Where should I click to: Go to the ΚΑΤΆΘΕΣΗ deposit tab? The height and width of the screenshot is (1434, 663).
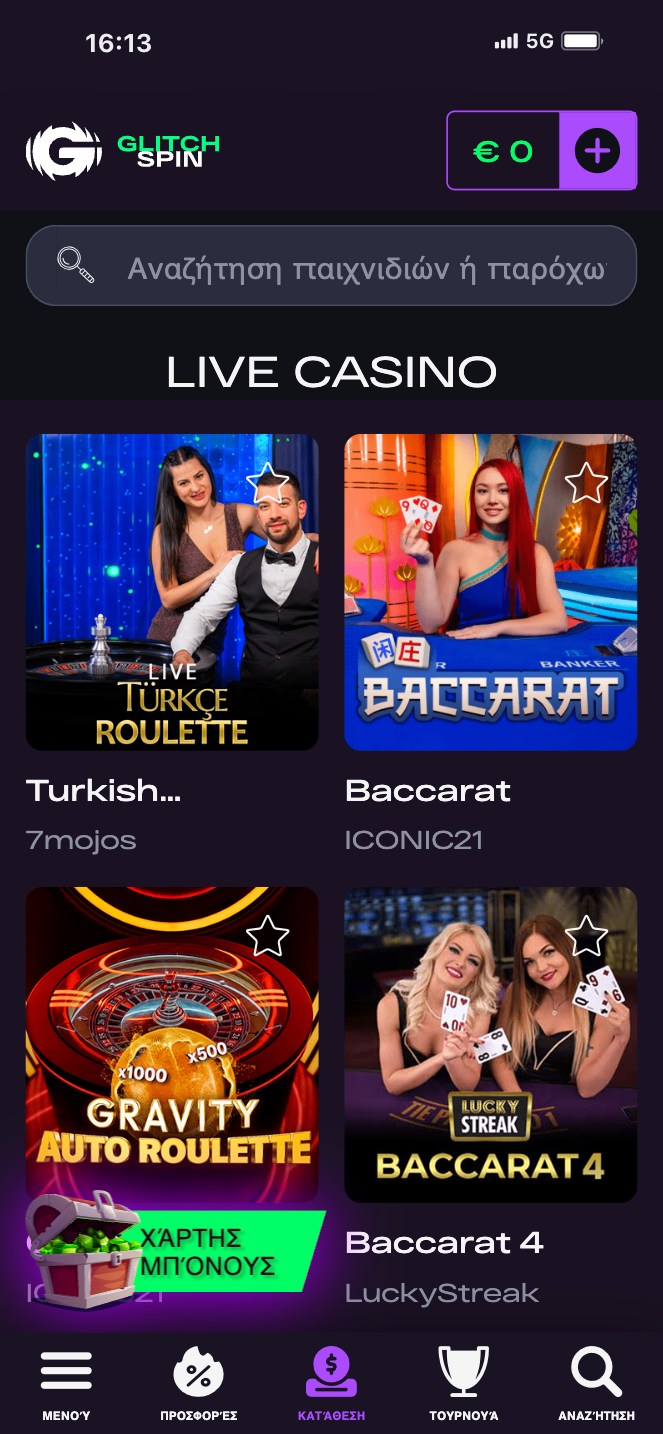(x=331, y=1384)
